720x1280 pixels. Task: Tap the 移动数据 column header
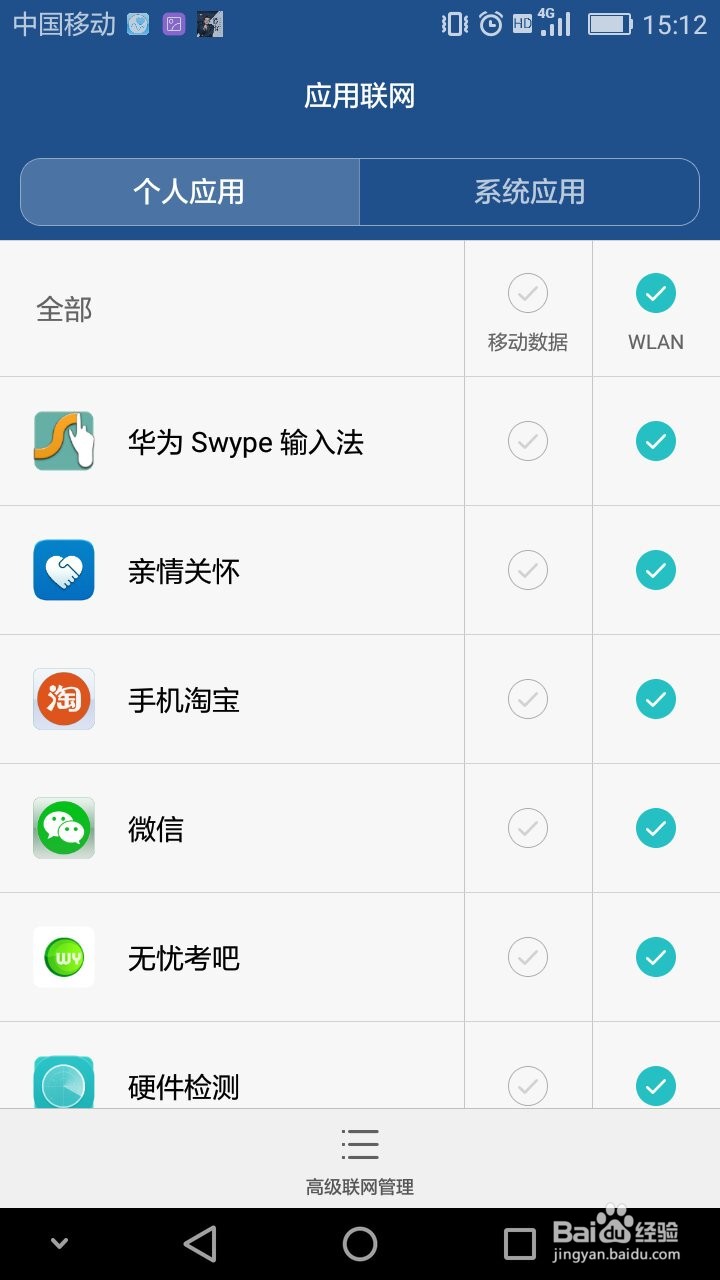click(528, 342)
